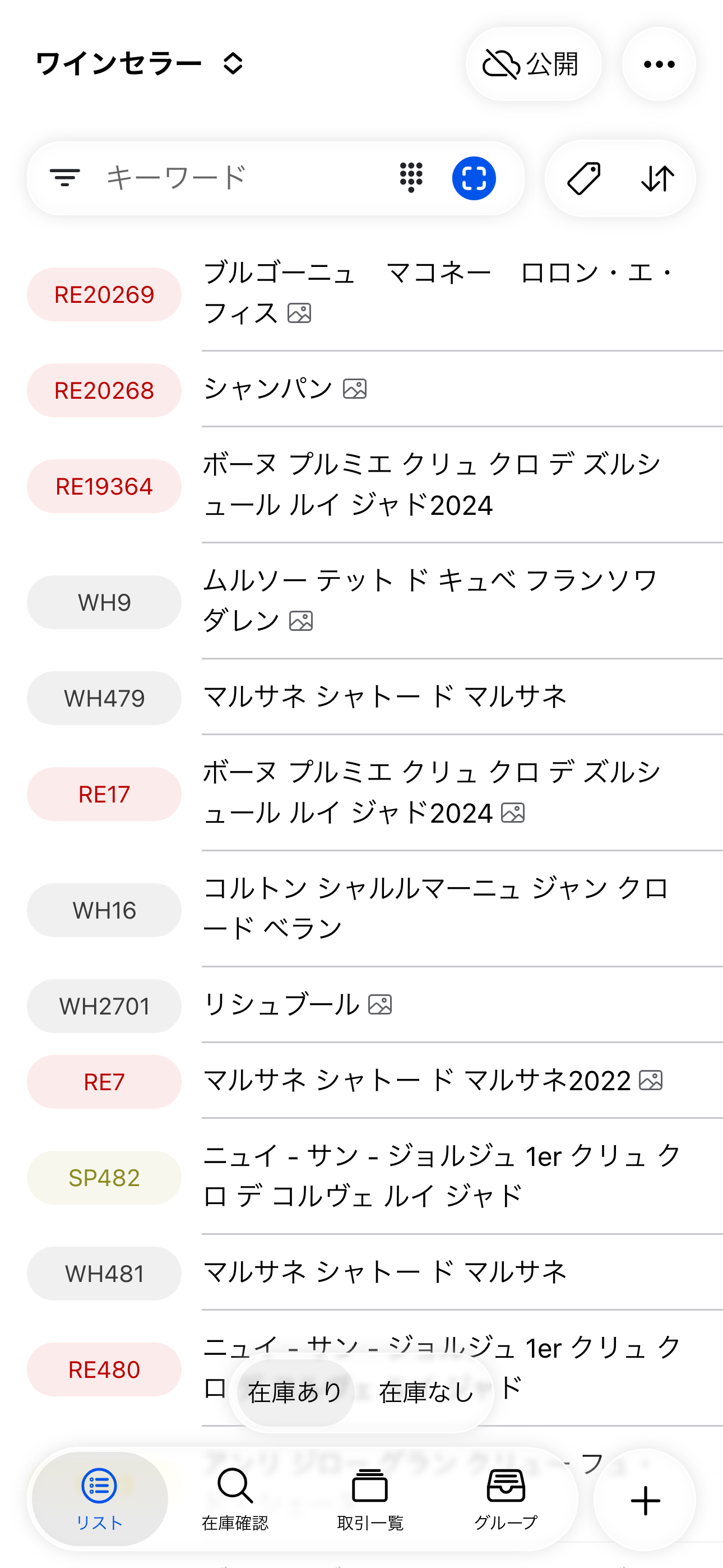This screenshot has width=723, height=1568.
Task: Change the sort order
Action: [658, 178]
